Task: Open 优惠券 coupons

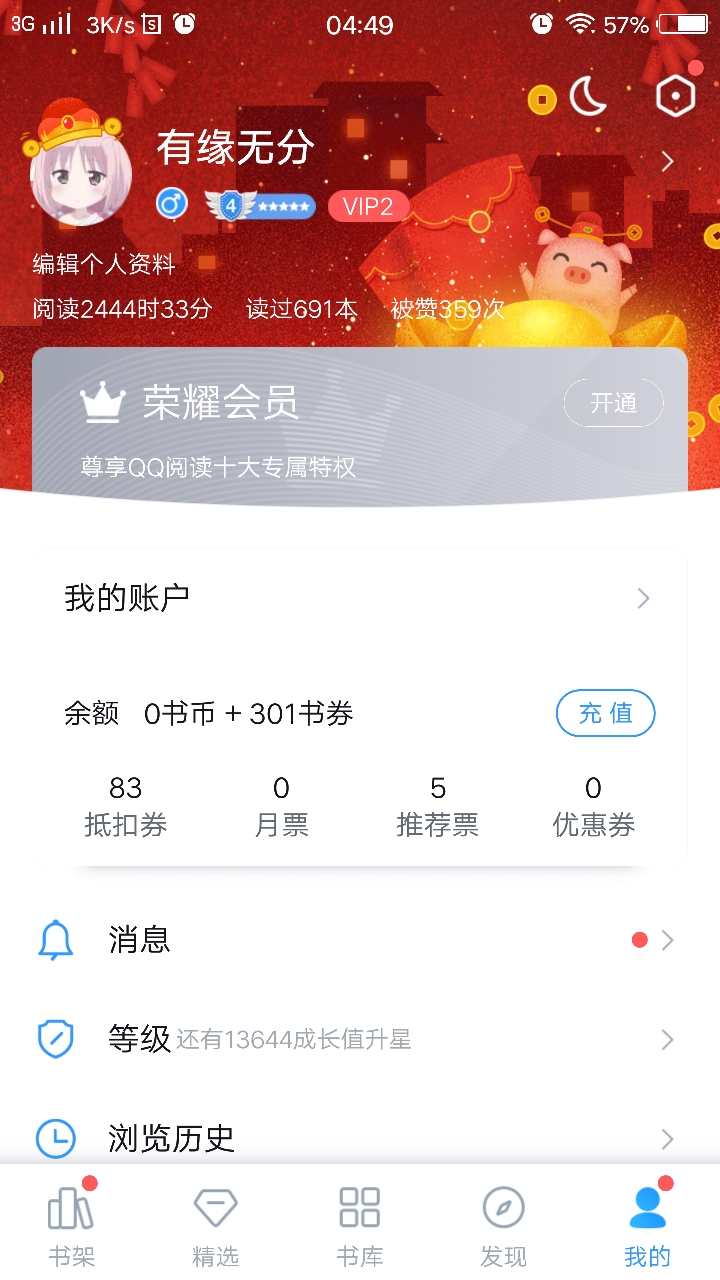Action: pos(593,807)
